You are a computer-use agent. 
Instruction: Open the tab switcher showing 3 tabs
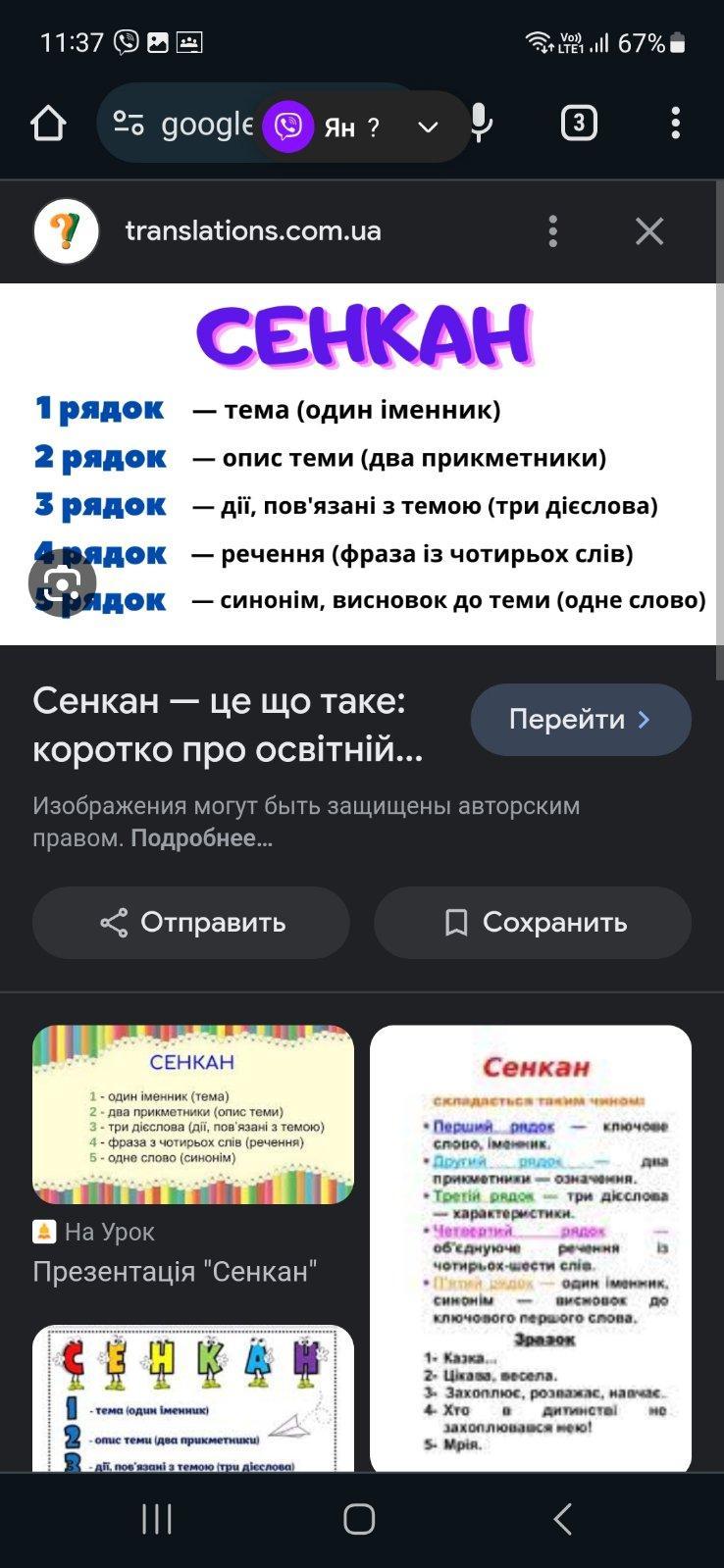[578, 124]
